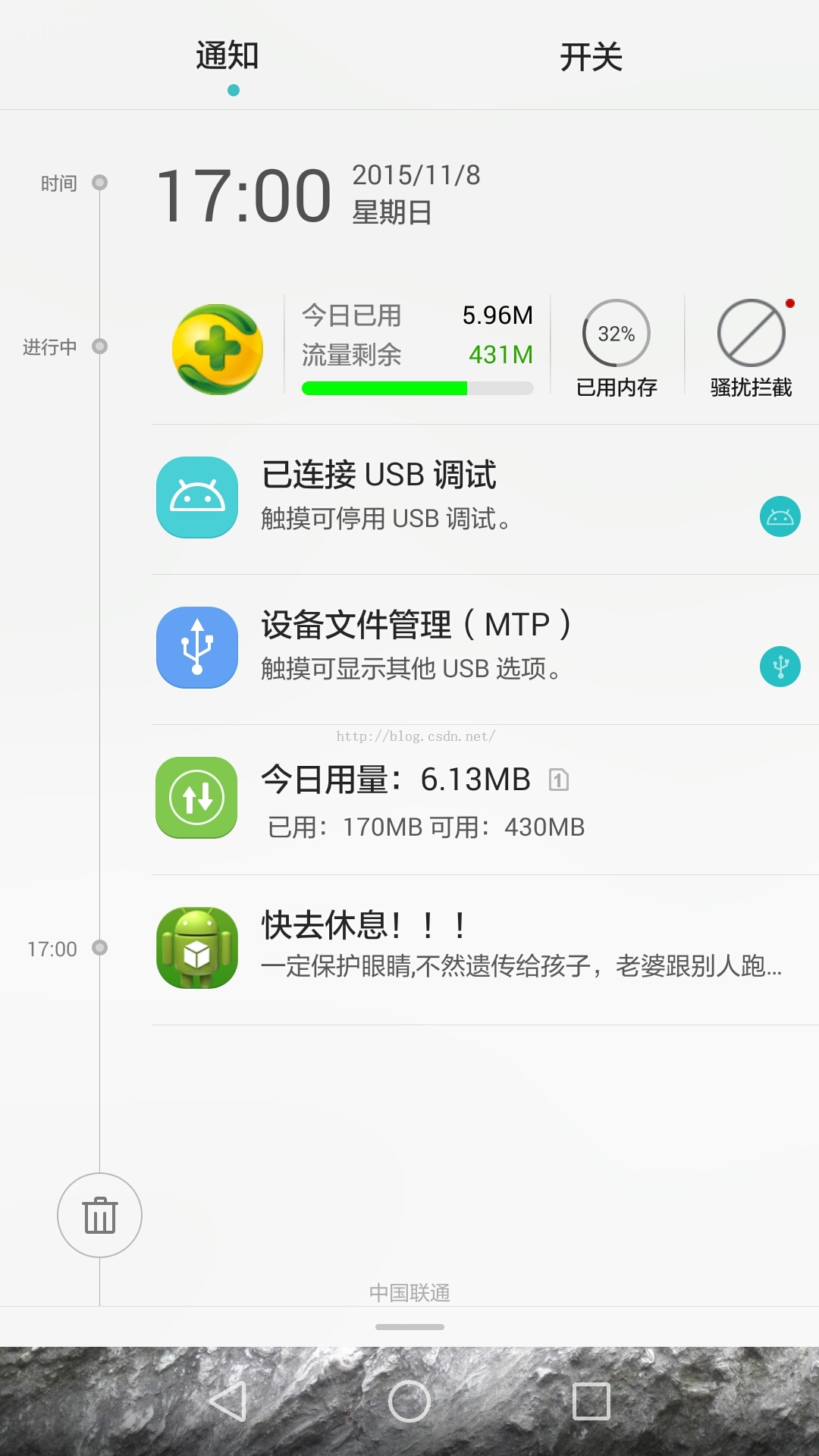
Task: Open the 快去休息 notification
Action: tap(455, 948)
